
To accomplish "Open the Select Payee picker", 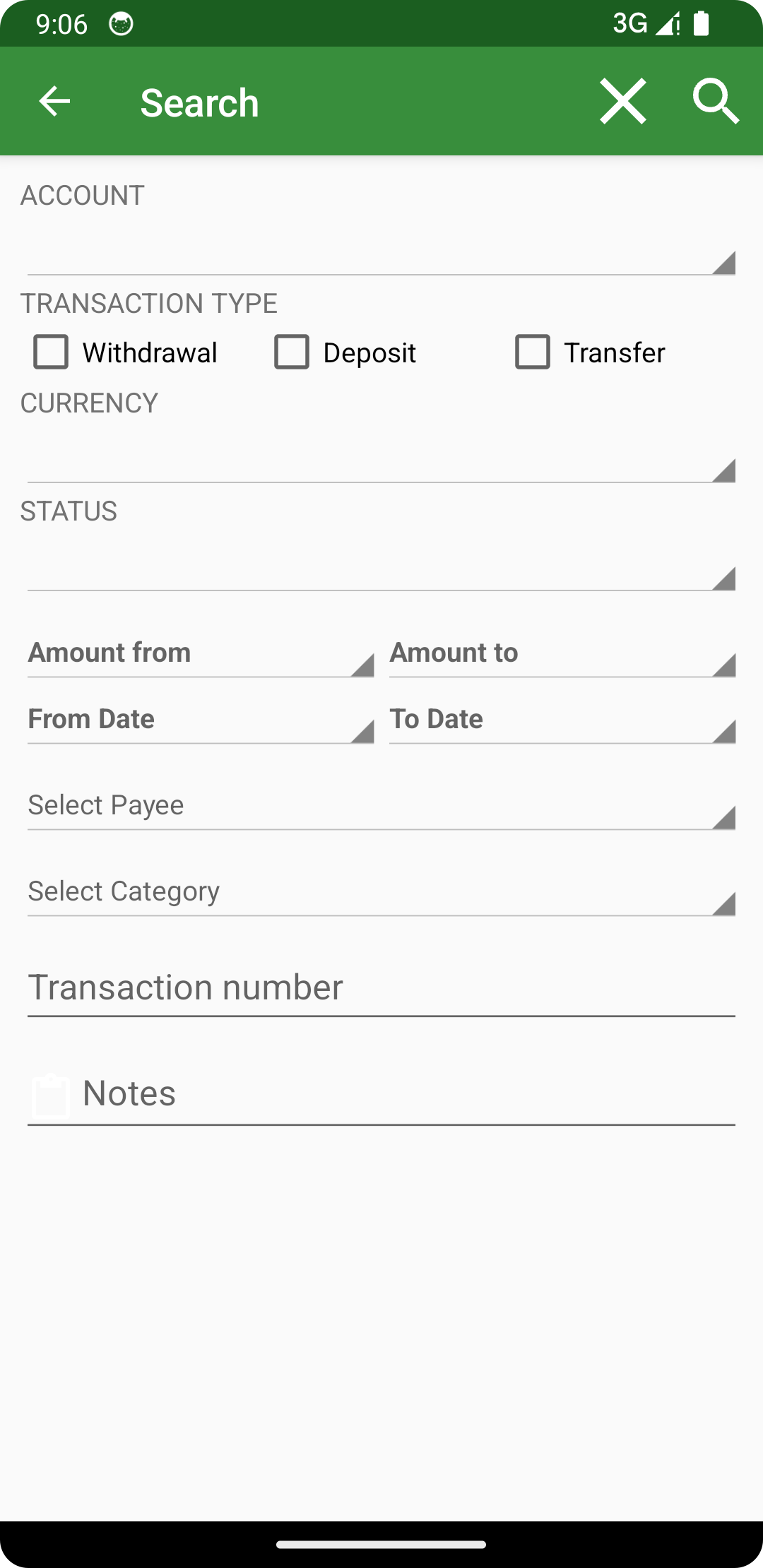I will coord(381,806).
